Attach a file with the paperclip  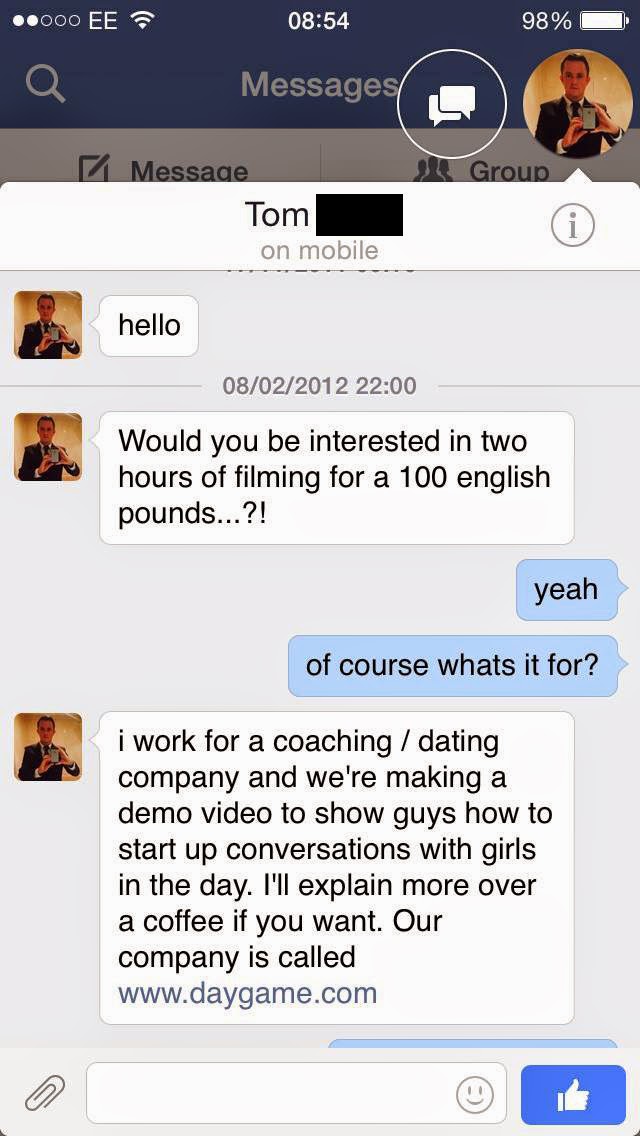tap(45, 1095)
